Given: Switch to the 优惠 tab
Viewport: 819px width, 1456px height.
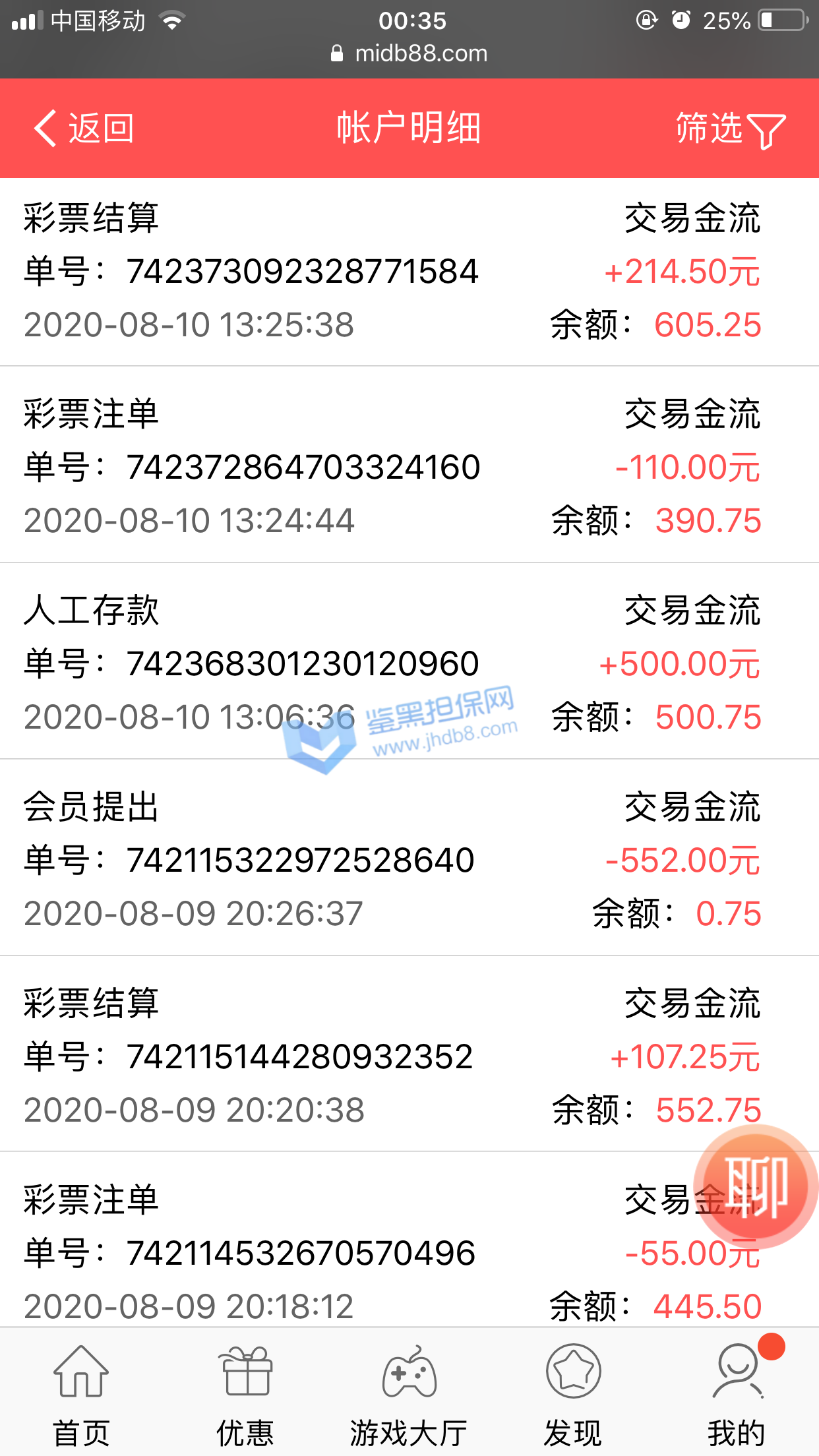Looking at the screenshot, I should [245, 1393].
